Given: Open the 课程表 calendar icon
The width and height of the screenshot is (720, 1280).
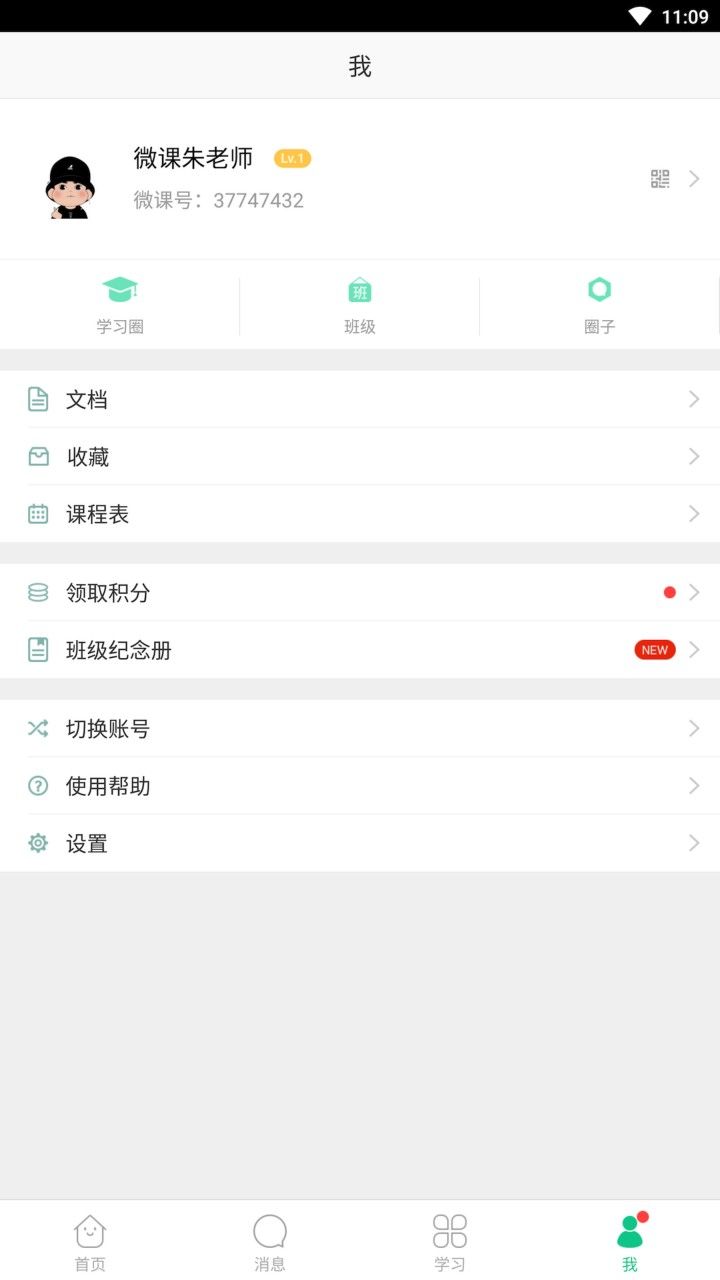Looking at the screenshot, I should pos(38,513).
